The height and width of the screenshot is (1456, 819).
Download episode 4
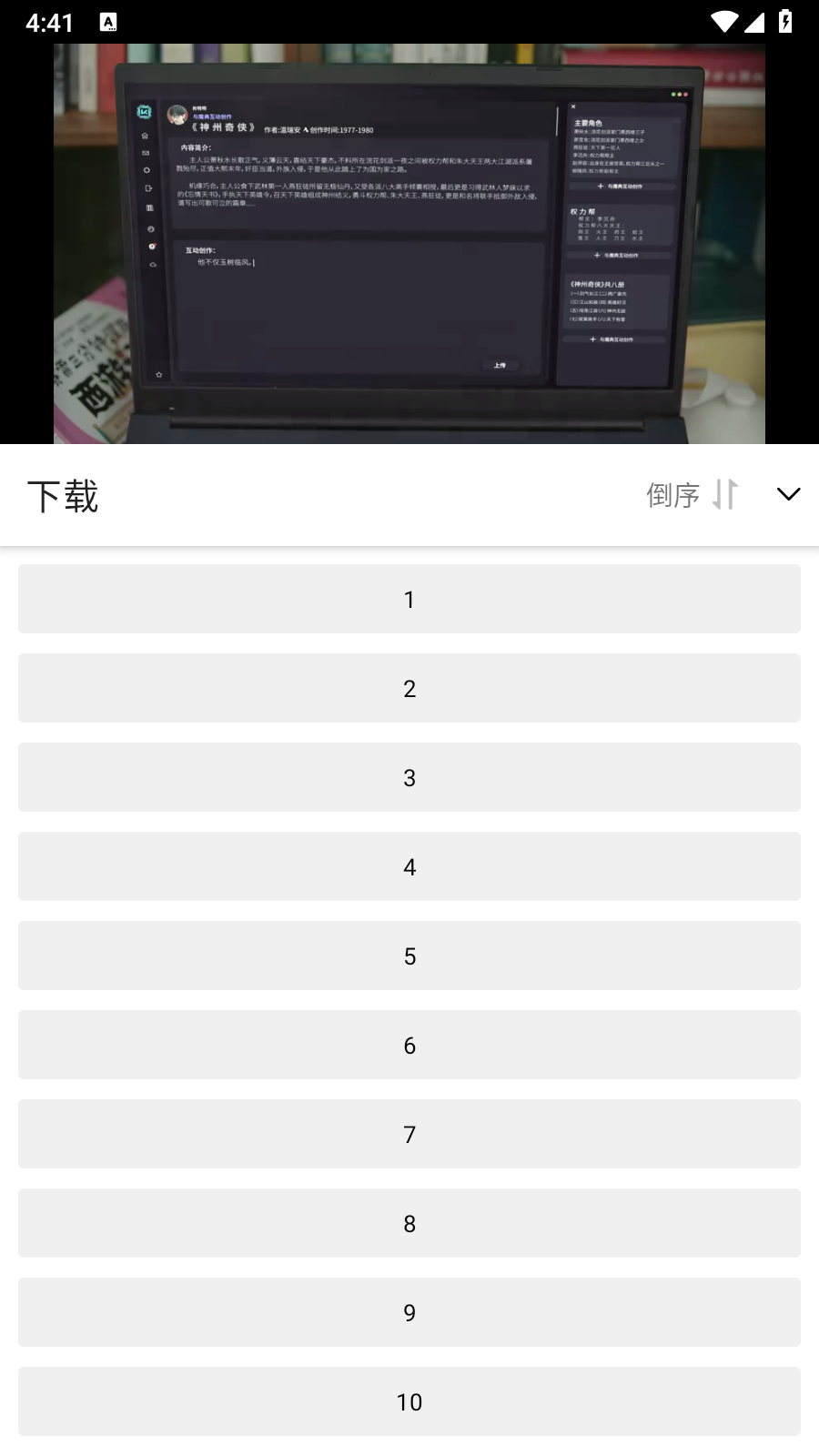point(409,866)
